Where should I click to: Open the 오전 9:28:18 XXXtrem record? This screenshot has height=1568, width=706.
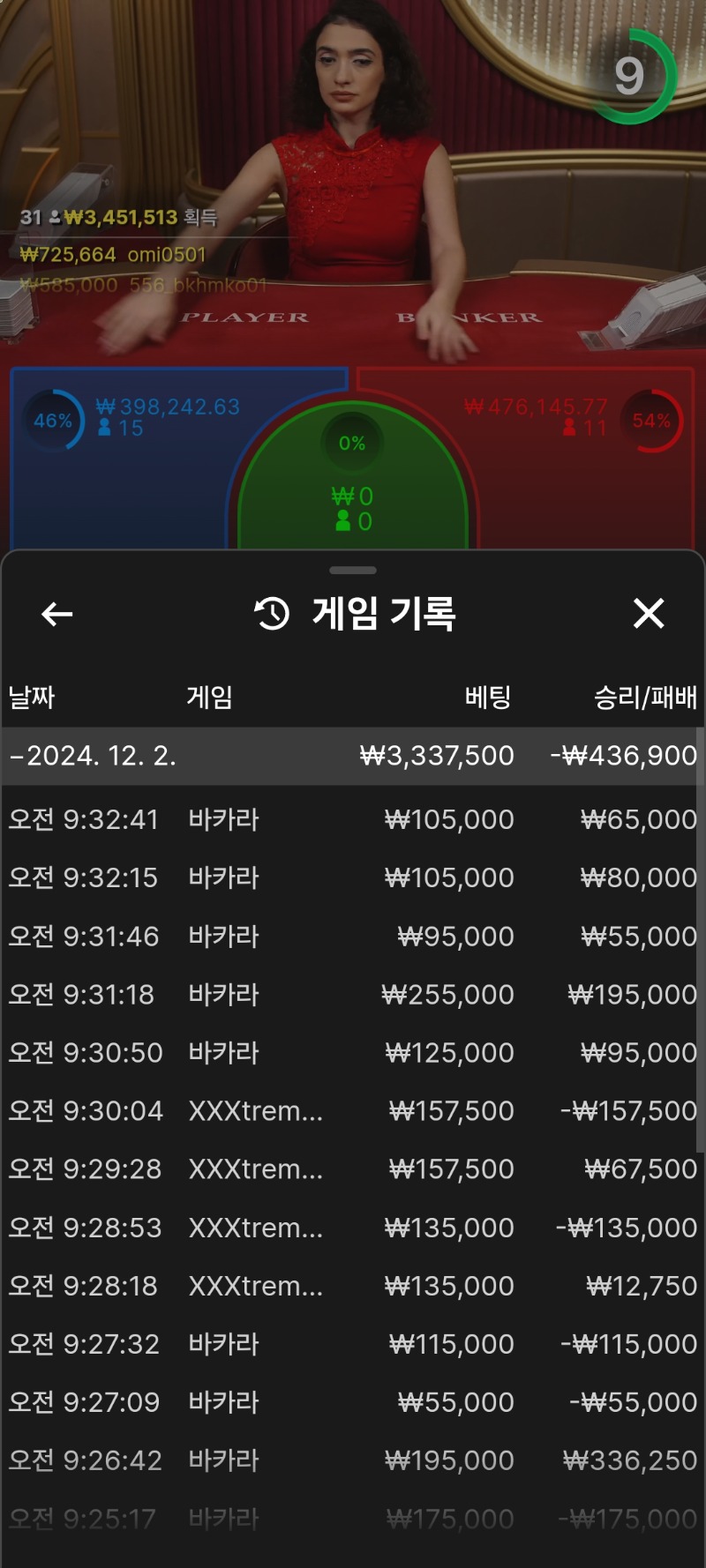(x=353, y=1286)
